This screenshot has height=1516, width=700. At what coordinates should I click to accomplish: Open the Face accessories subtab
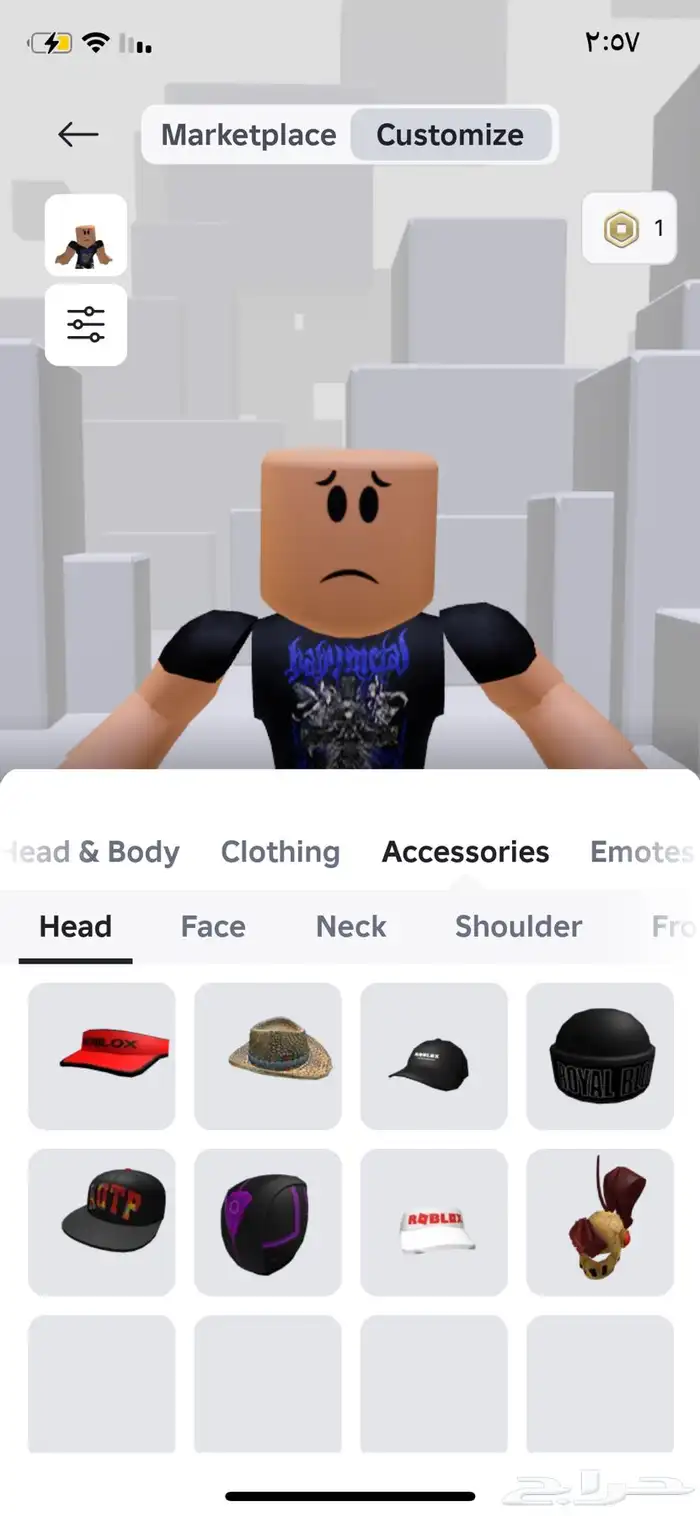click(x=213, y=927)
